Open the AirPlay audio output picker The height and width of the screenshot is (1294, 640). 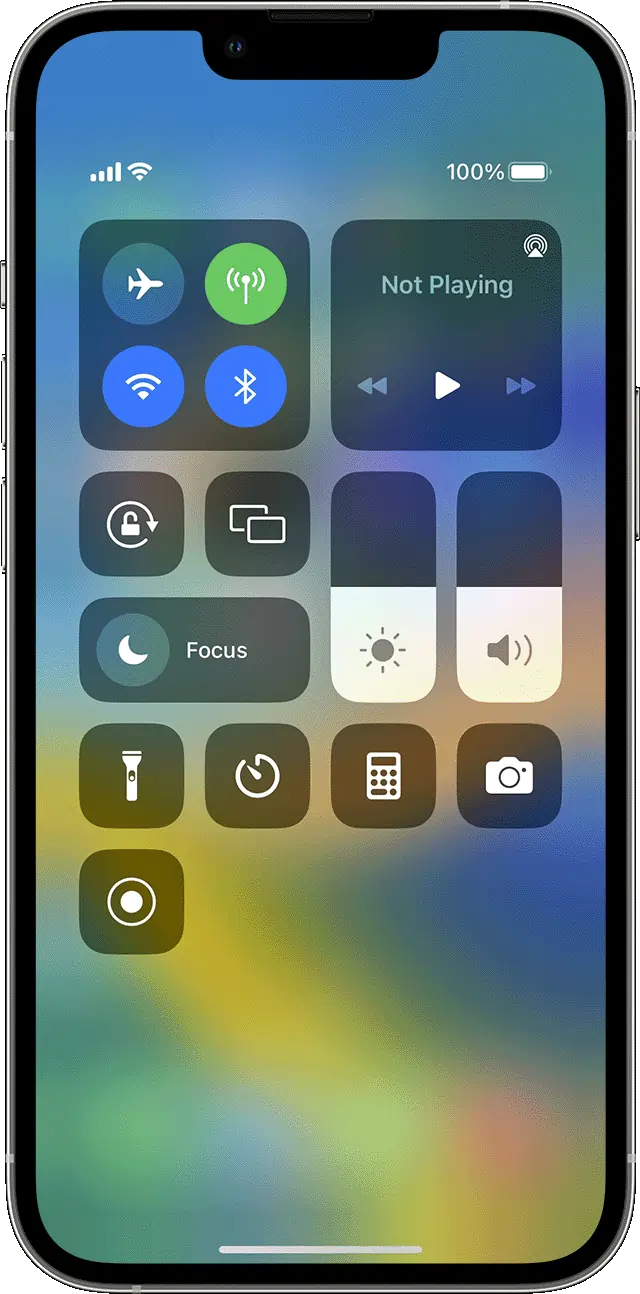533,246
